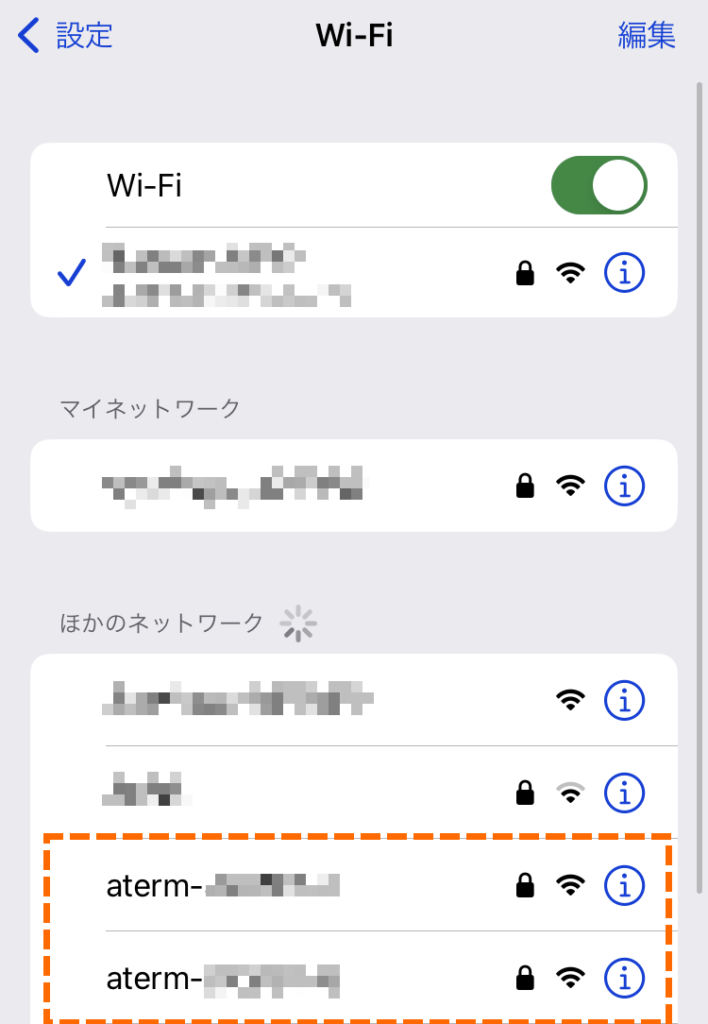
Task: Go back to 設定
Action: point(65,35)
